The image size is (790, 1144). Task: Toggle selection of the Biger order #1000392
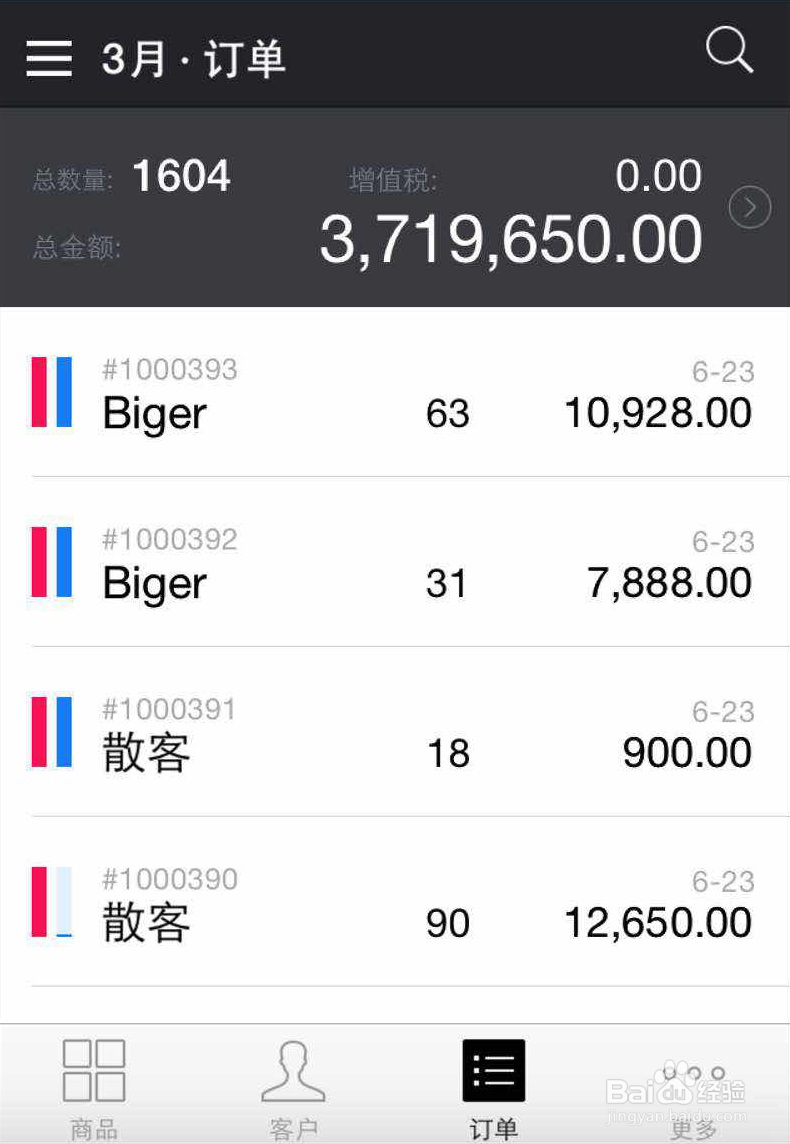click(x=52, y=563)
